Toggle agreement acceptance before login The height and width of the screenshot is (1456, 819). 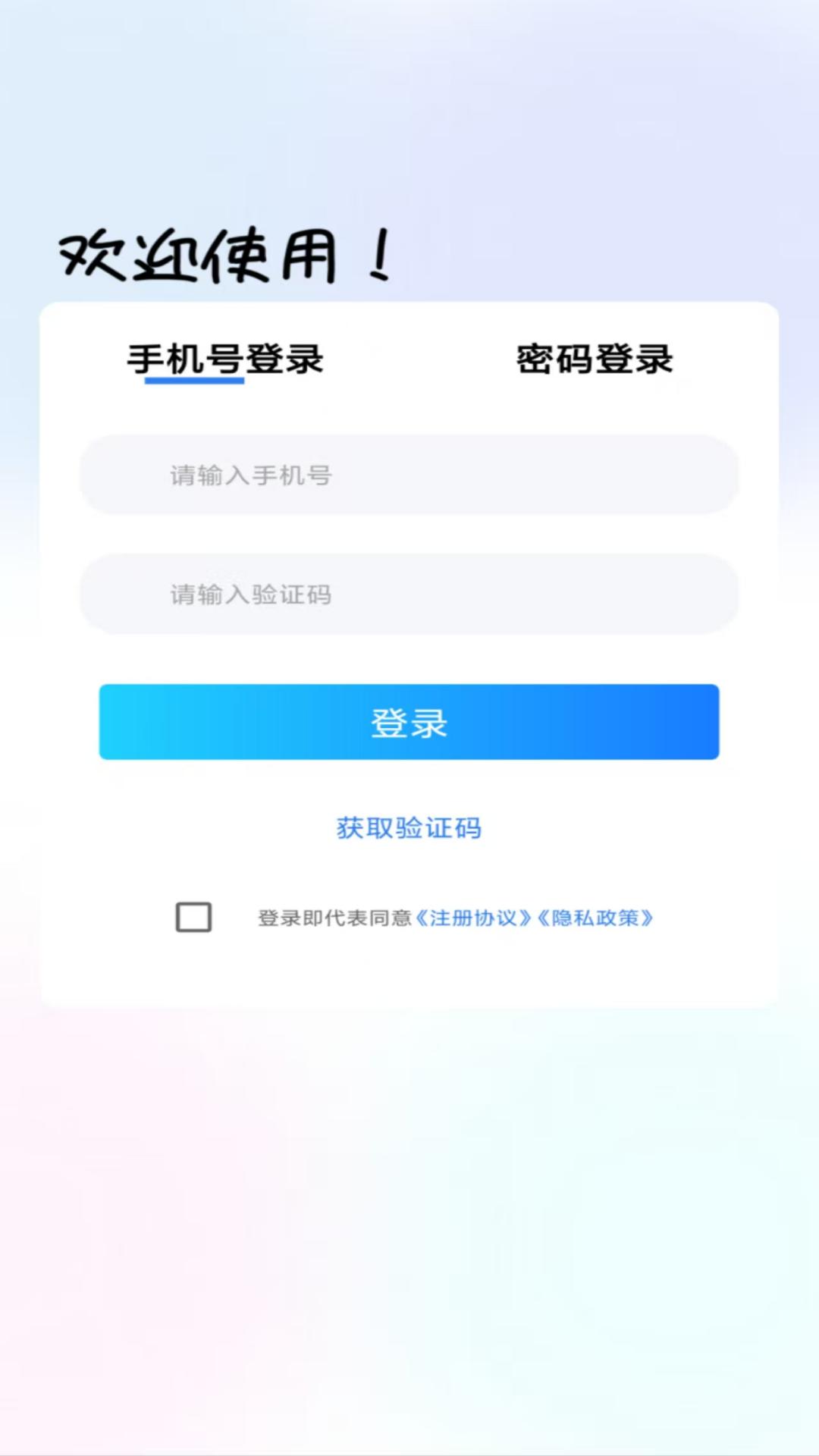(x=194, y=918)
